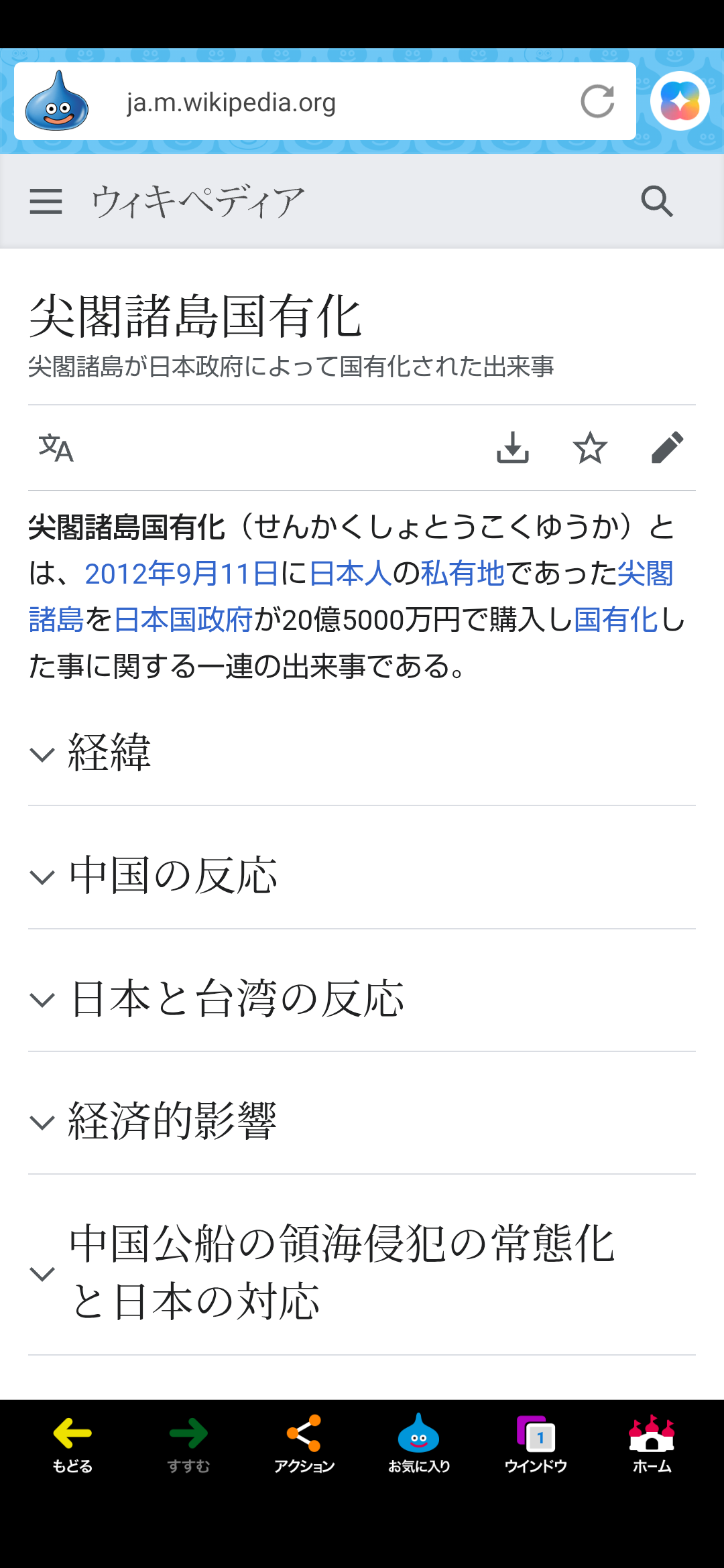Edit the article using the pencil icon
Screen dimensions: 724x1568
click(668, 448)
